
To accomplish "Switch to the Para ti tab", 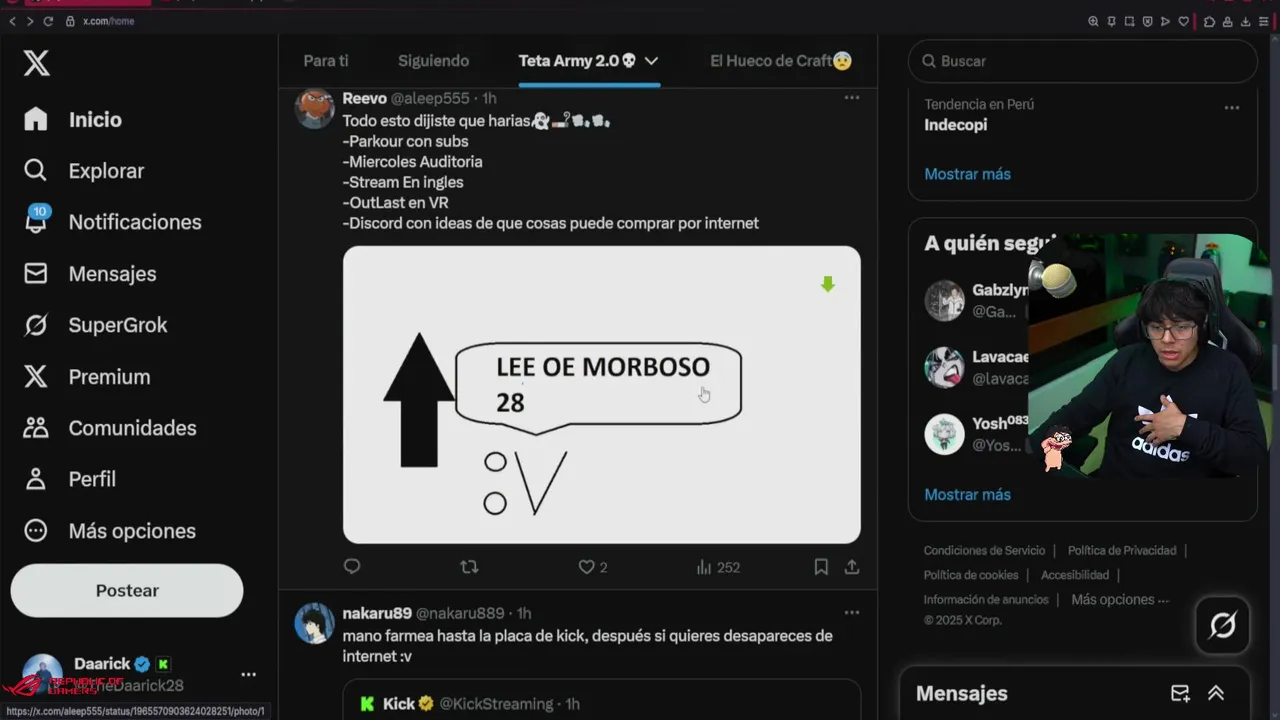I will coord(326,61).
